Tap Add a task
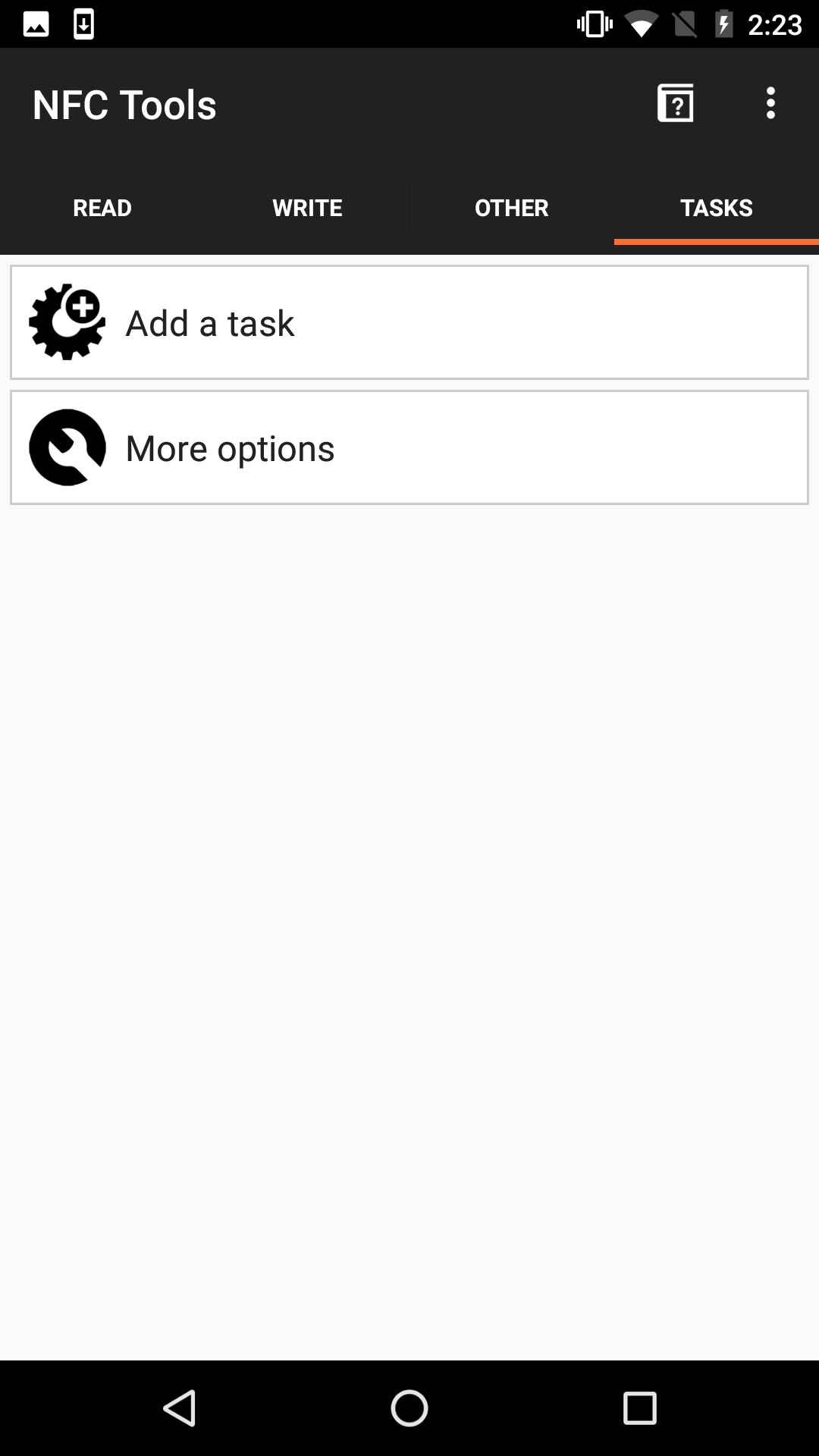This screenshot has width=819, height=1456. pos(409,323)
